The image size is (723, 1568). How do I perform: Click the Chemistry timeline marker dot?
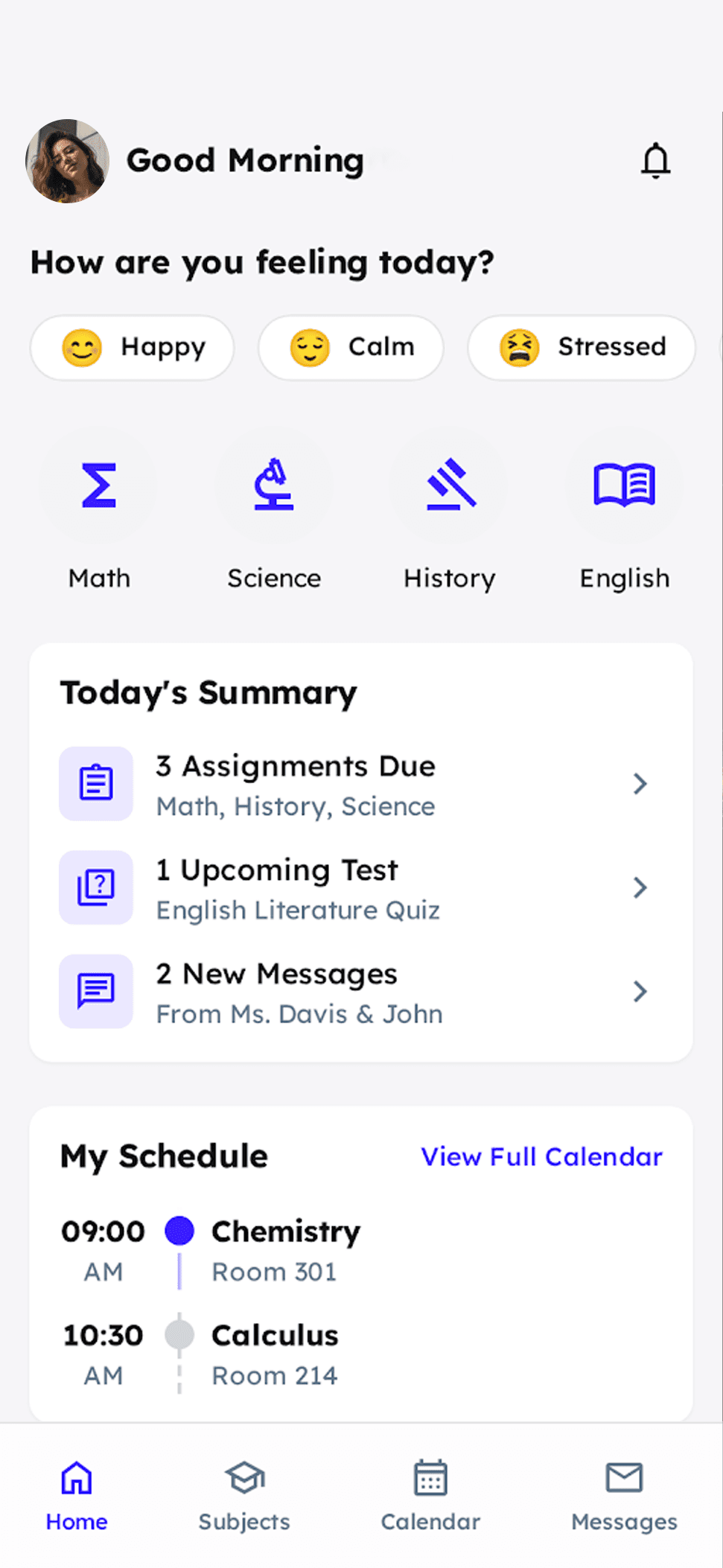click(x=179, y=1231)
